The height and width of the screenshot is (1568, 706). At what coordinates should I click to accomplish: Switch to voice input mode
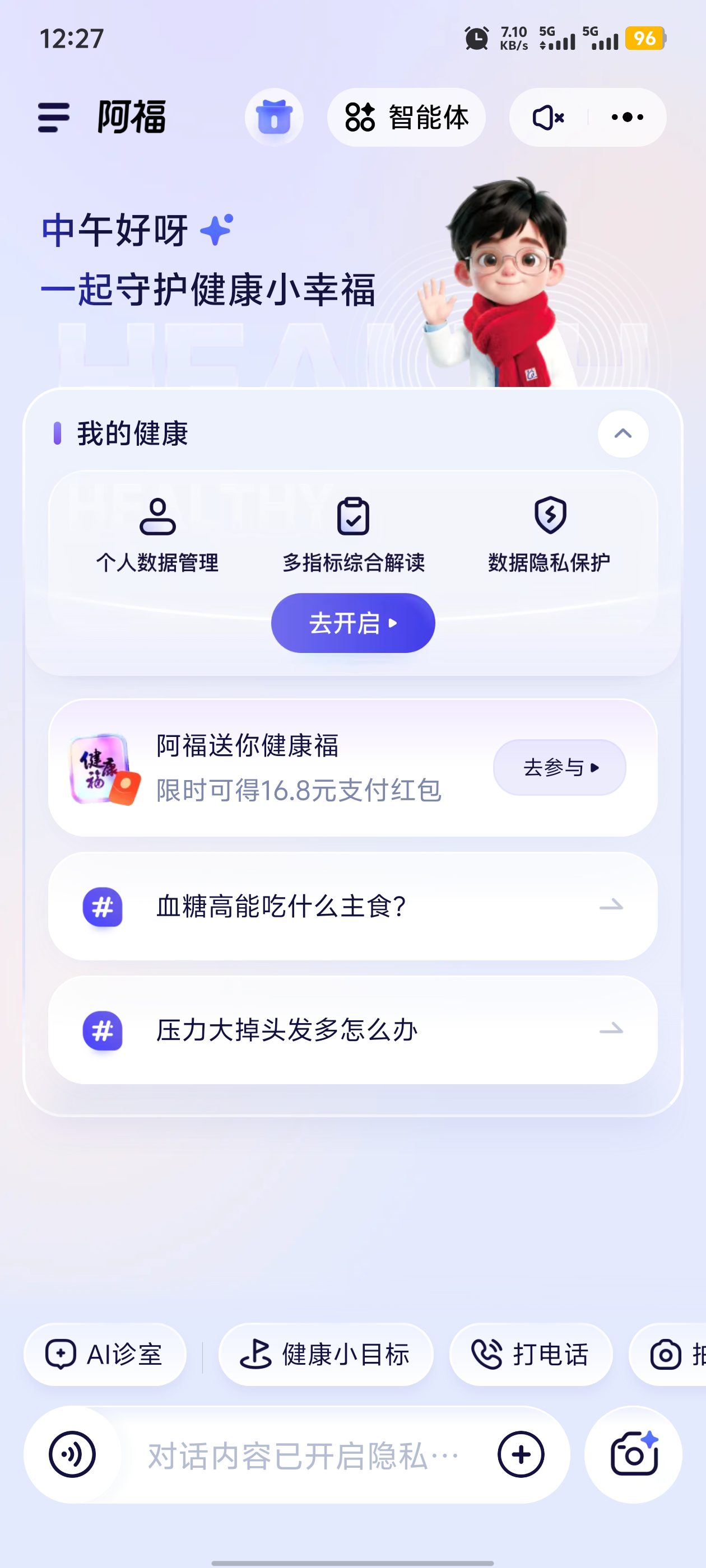[72, 1455]
